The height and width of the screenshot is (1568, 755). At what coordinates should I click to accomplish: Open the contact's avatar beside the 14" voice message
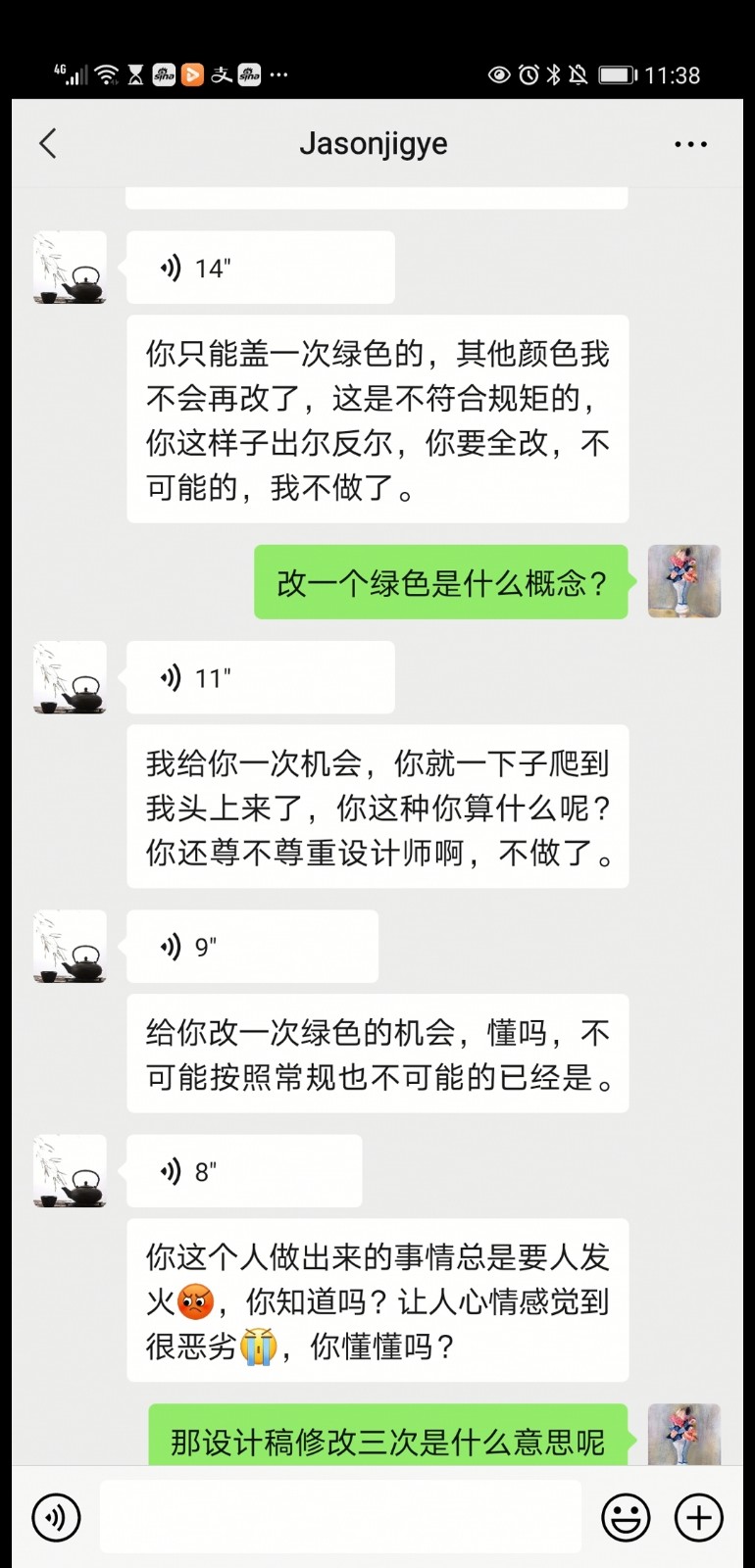[70, 268]
